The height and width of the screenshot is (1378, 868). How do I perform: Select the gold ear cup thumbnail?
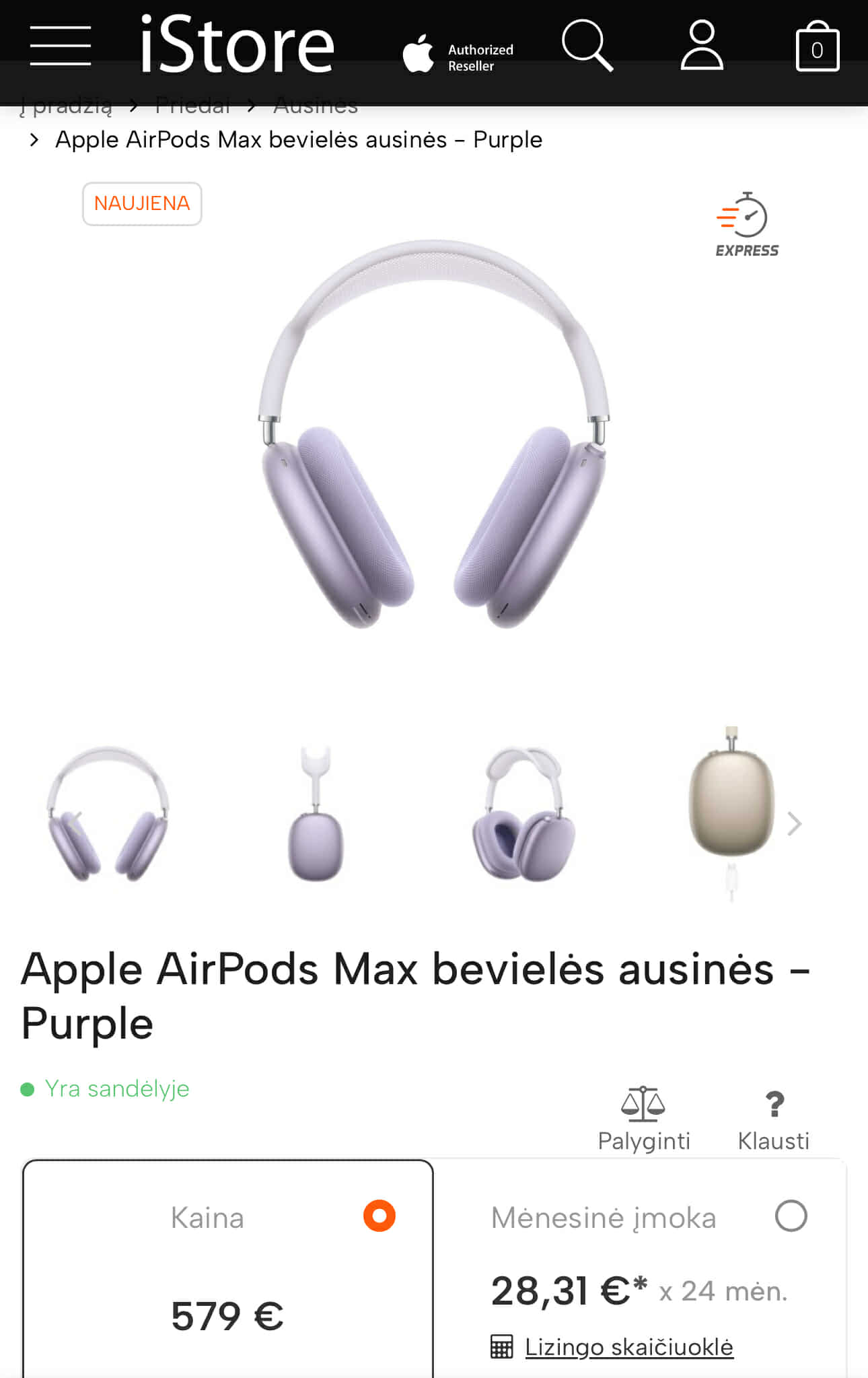pyautogui.click(x=731, y=801)
